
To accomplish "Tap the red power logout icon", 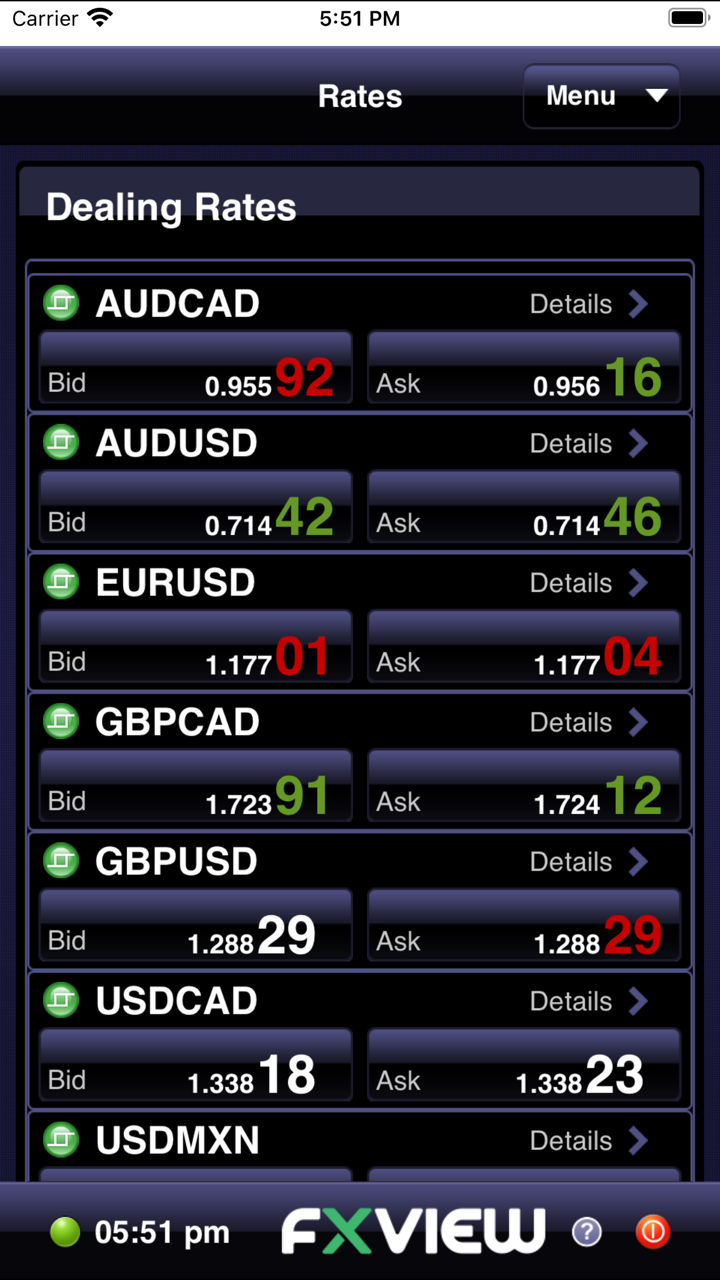I will click(652, 1232).
